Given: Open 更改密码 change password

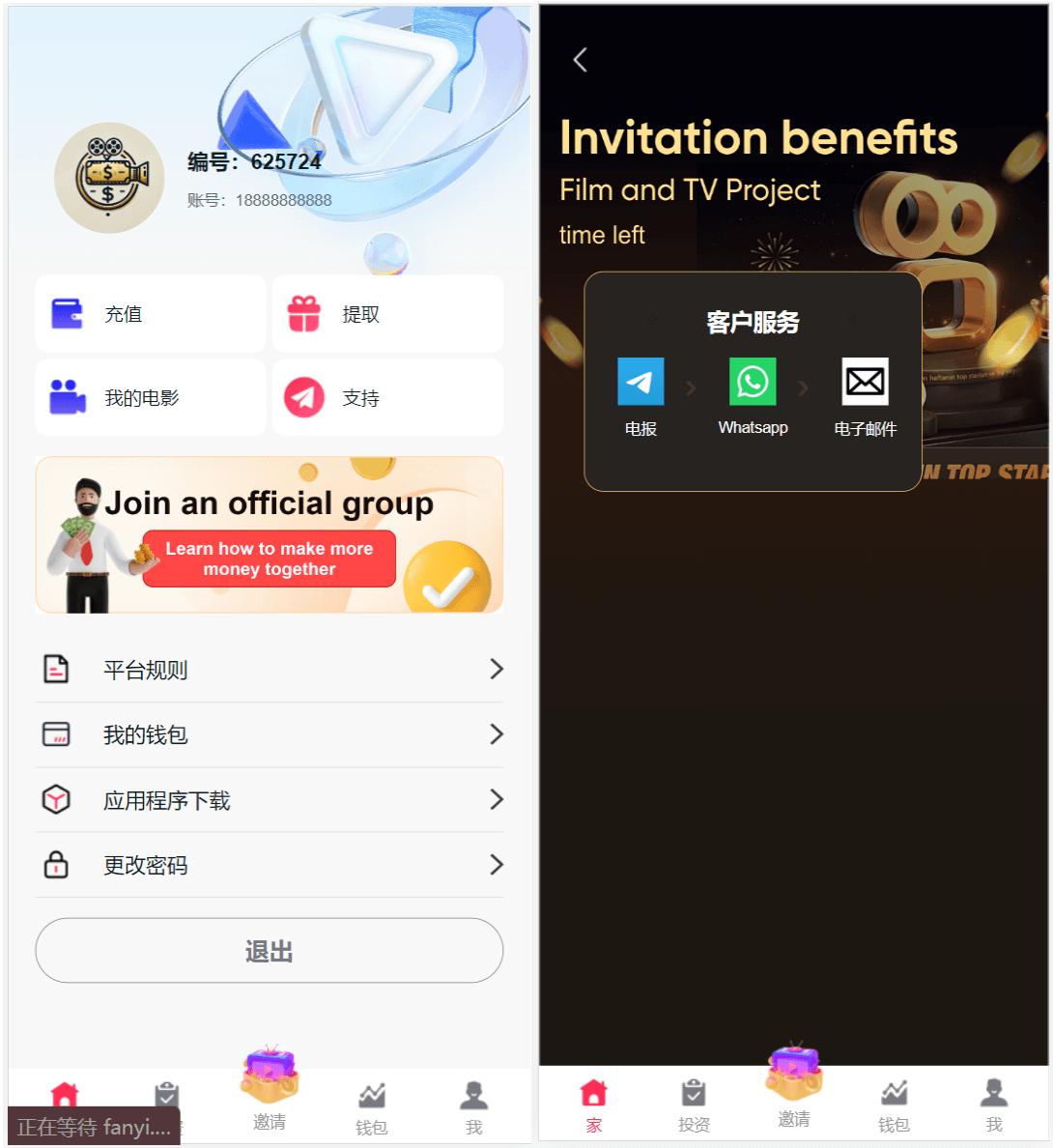Looking at the screenshot, I should pyautogui.click(x=270, y=865).
